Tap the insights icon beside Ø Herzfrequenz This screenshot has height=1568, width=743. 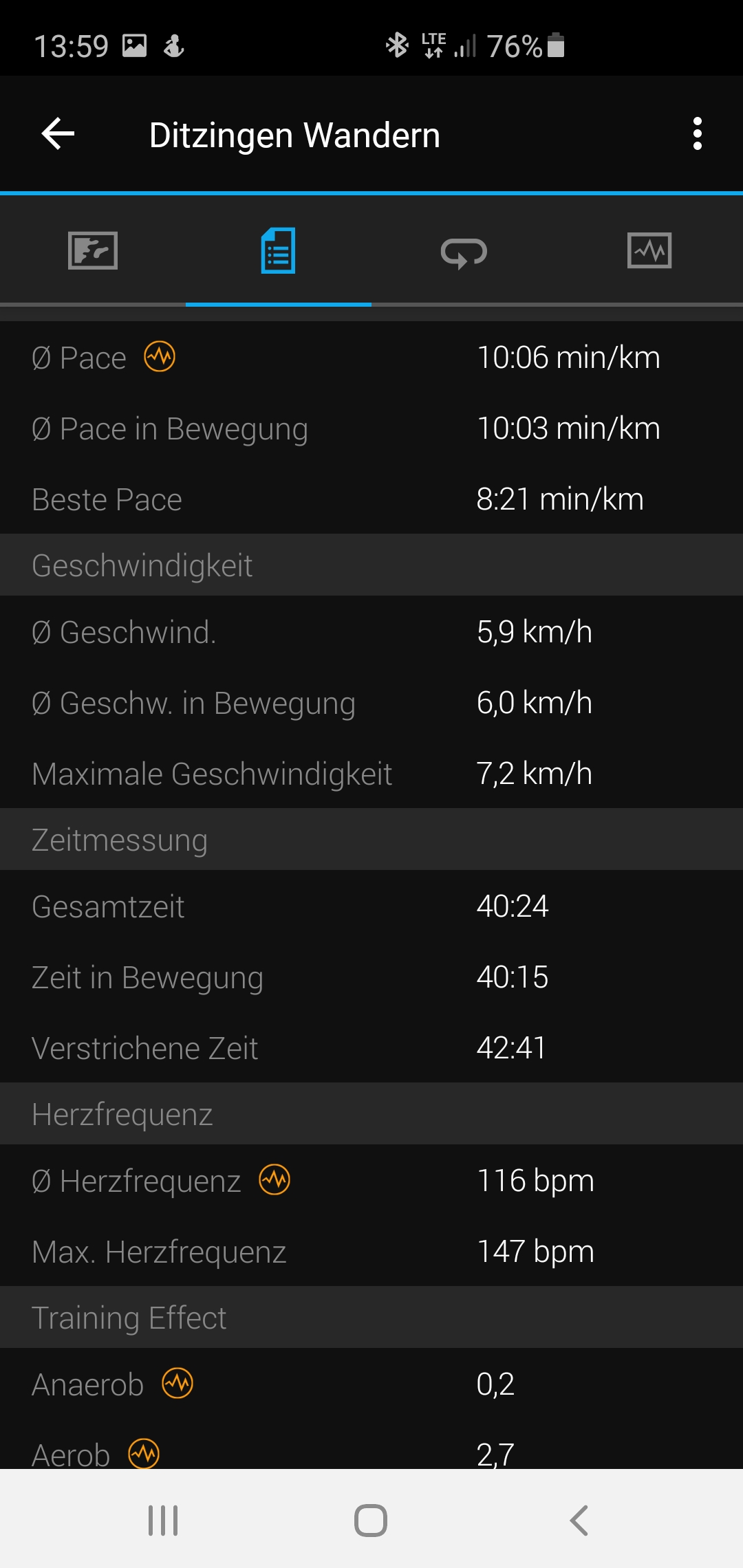click(x=274, y=1179)
